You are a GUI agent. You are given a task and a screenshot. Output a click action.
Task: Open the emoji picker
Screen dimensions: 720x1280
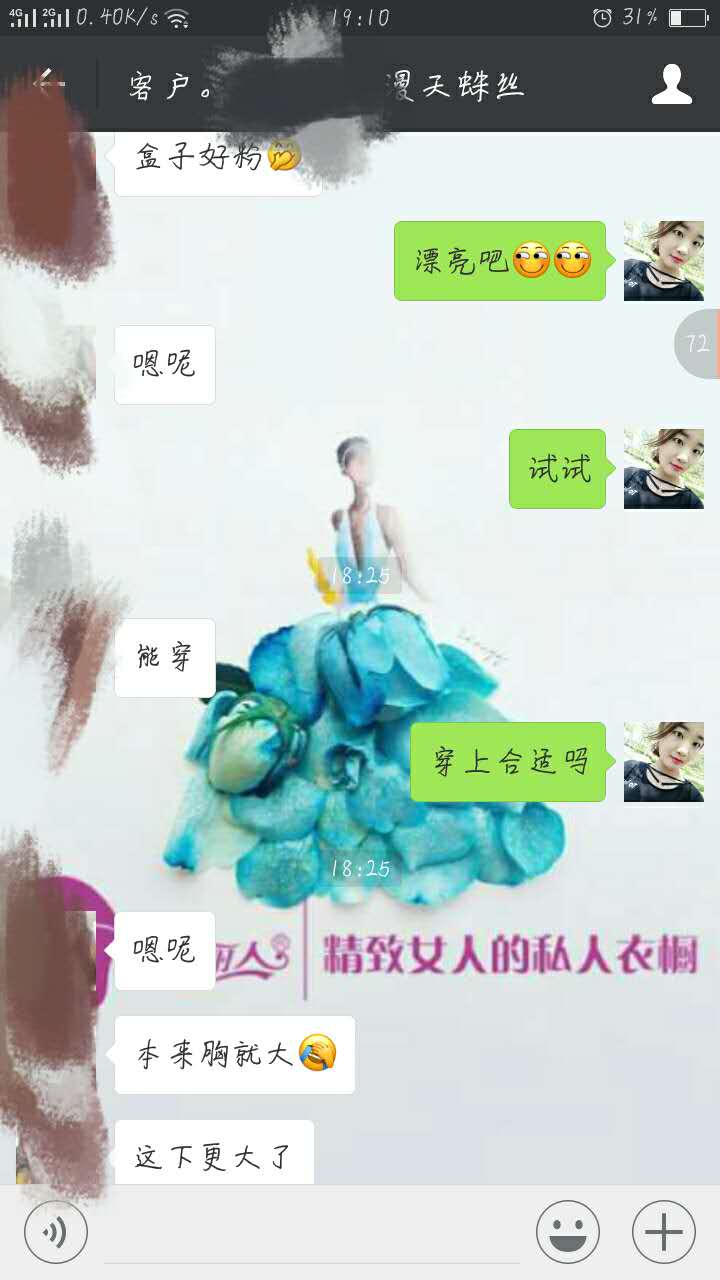click(x=567, y=1232)
